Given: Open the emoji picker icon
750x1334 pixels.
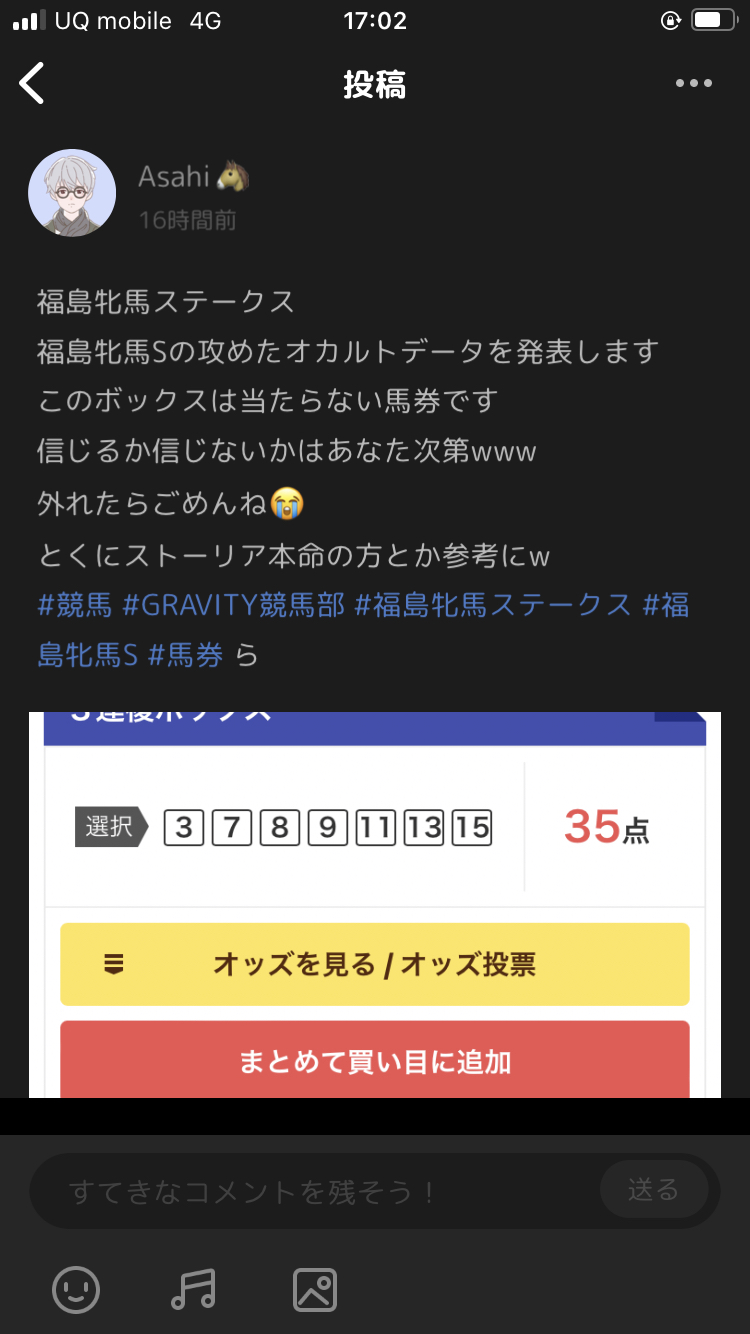Looking at the screenshot, I should click(76, 1289).
